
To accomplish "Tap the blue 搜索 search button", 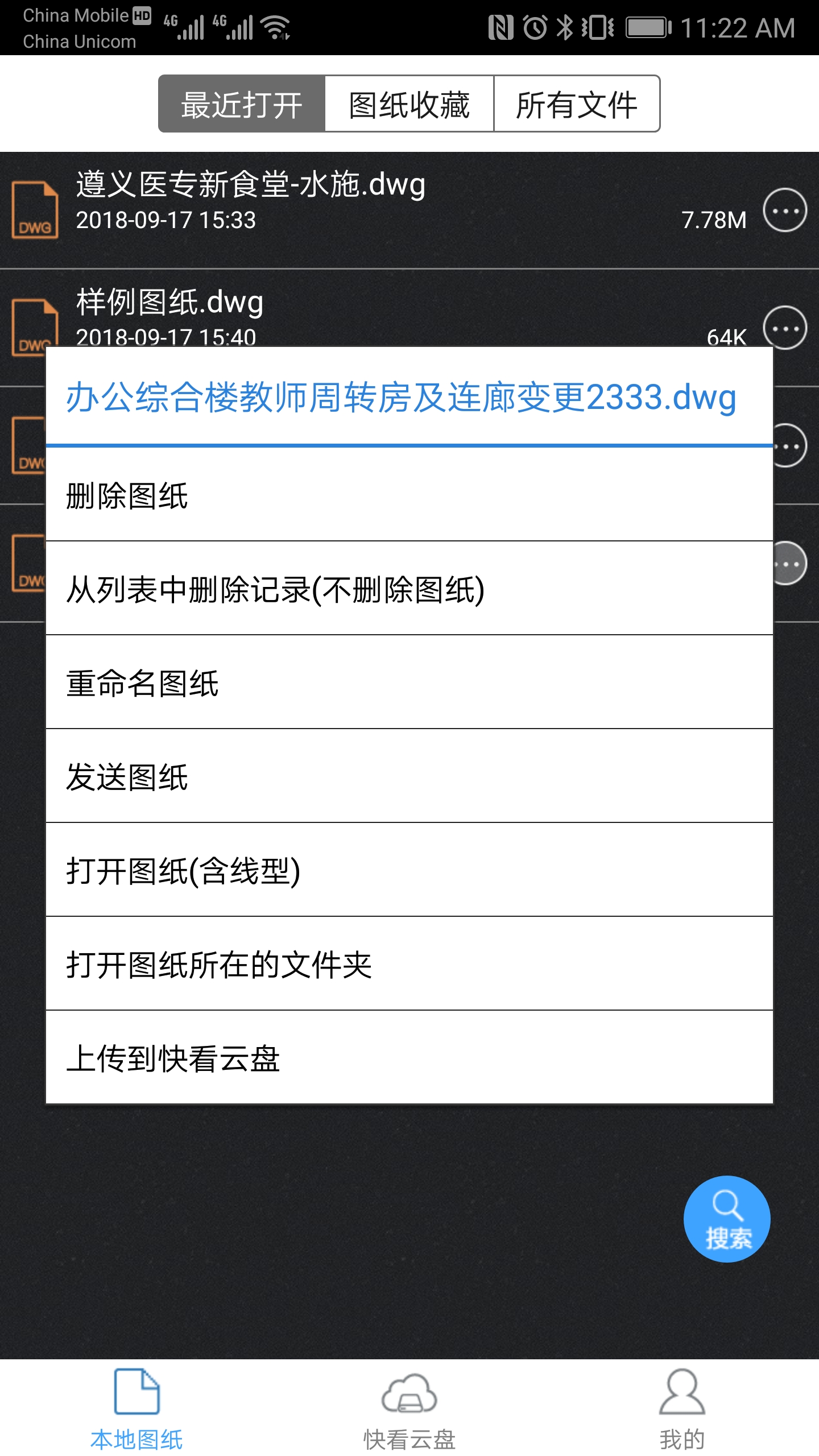I will (727, 1219).
